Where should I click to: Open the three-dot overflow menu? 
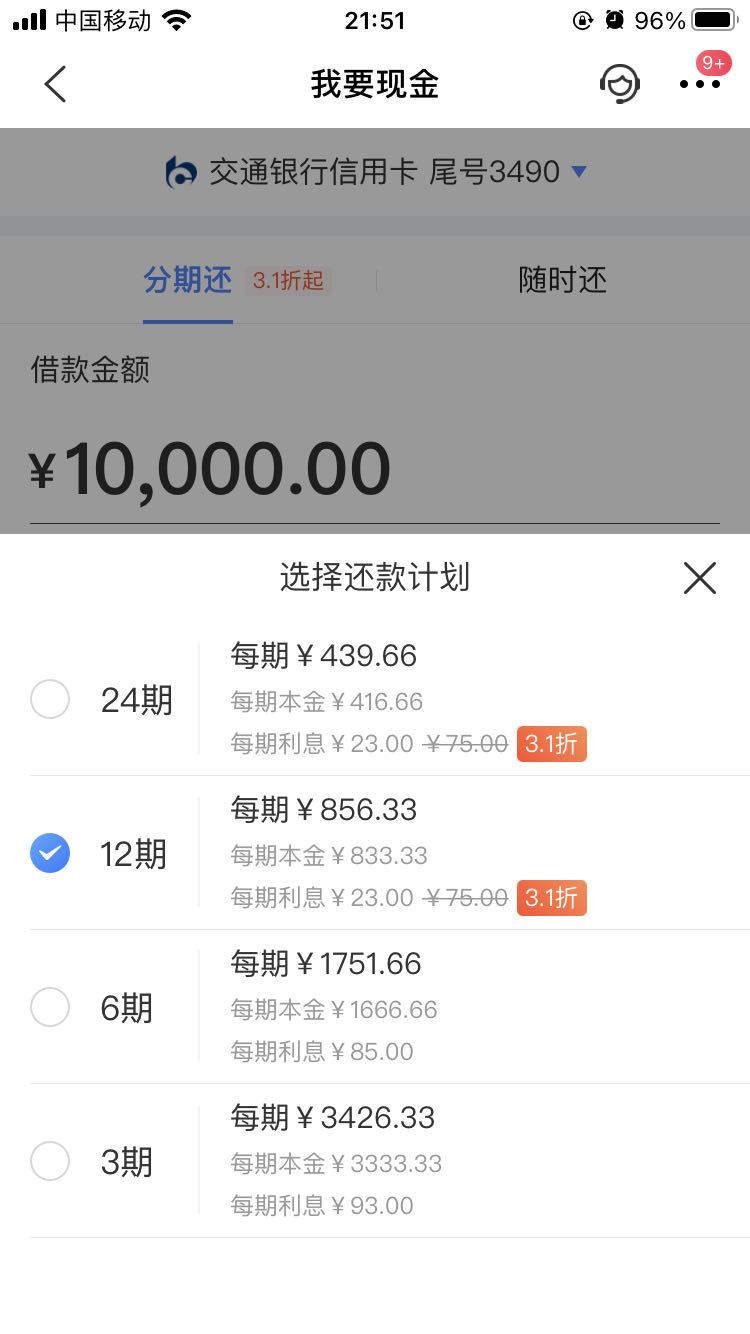(699, 85)
